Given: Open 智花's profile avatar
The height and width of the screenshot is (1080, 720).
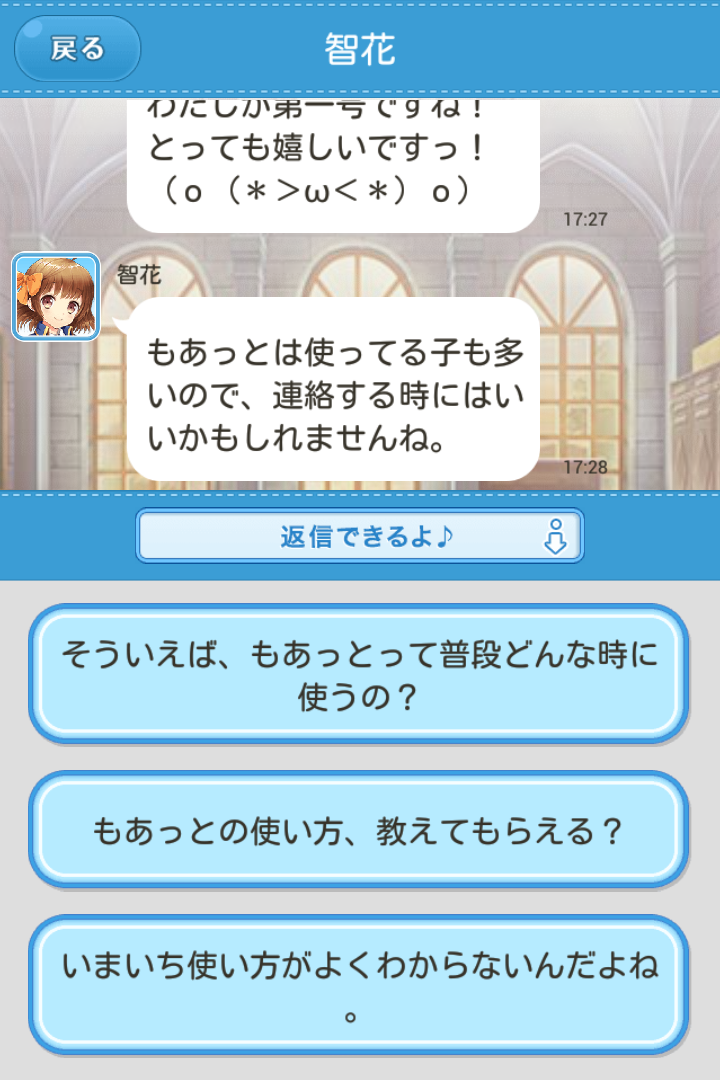Looking at the screenshot, I should coord(56,296).
